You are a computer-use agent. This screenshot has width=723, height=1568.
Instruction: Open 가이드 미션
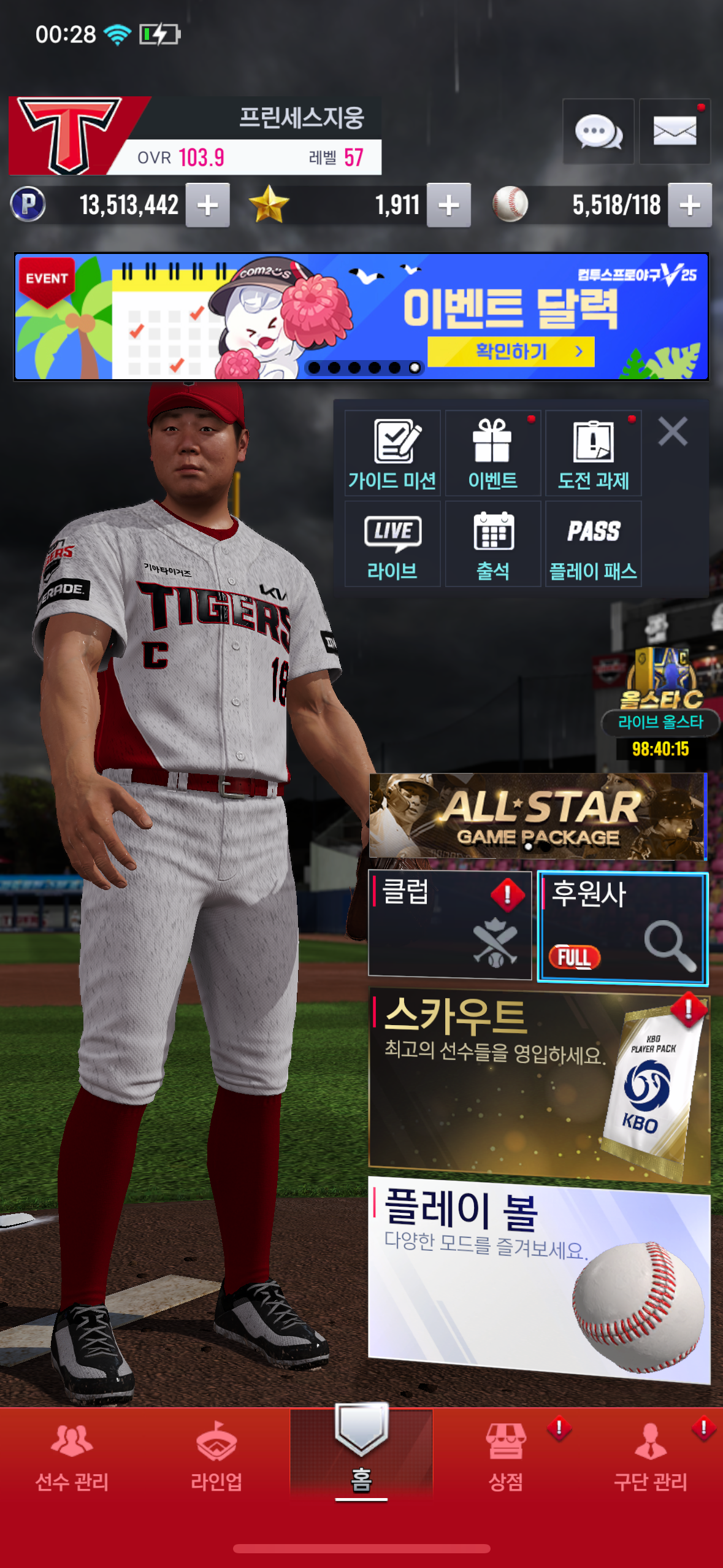[x=392, y=453]
